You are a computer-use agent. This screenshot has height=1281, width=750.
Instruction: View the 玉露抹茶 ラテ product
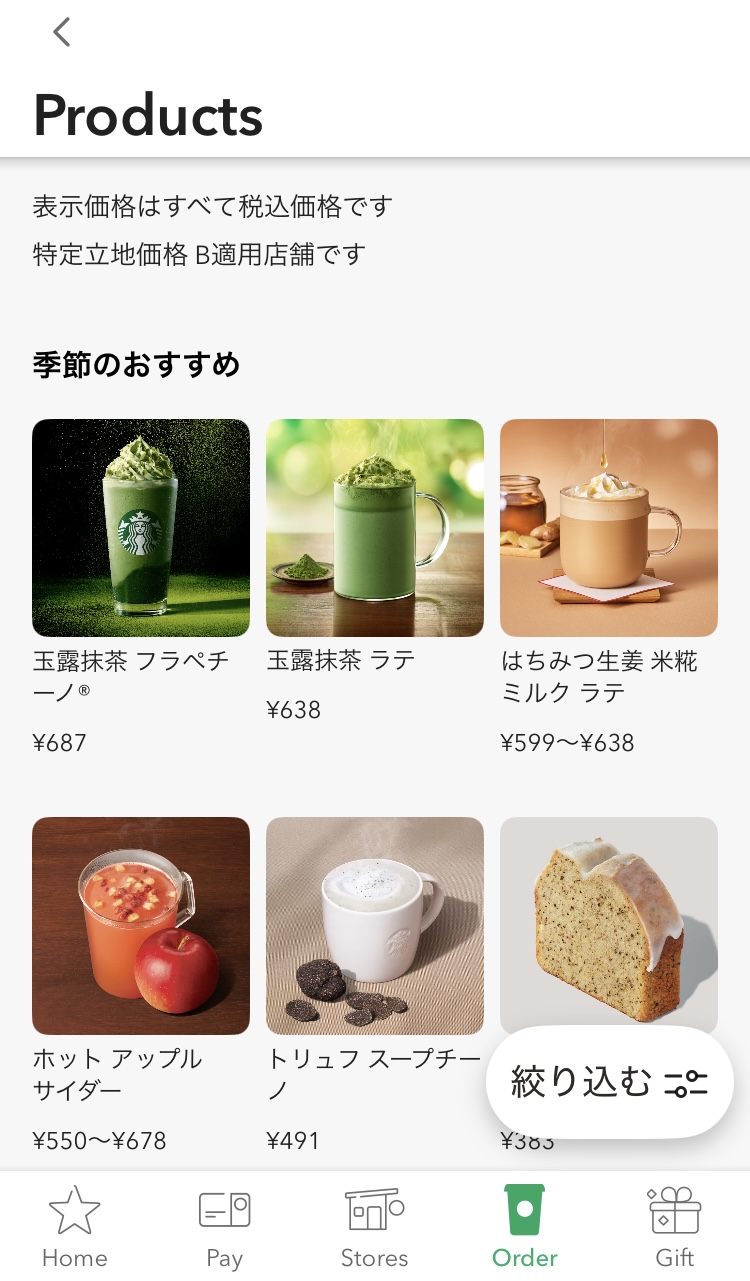point(375,528)
